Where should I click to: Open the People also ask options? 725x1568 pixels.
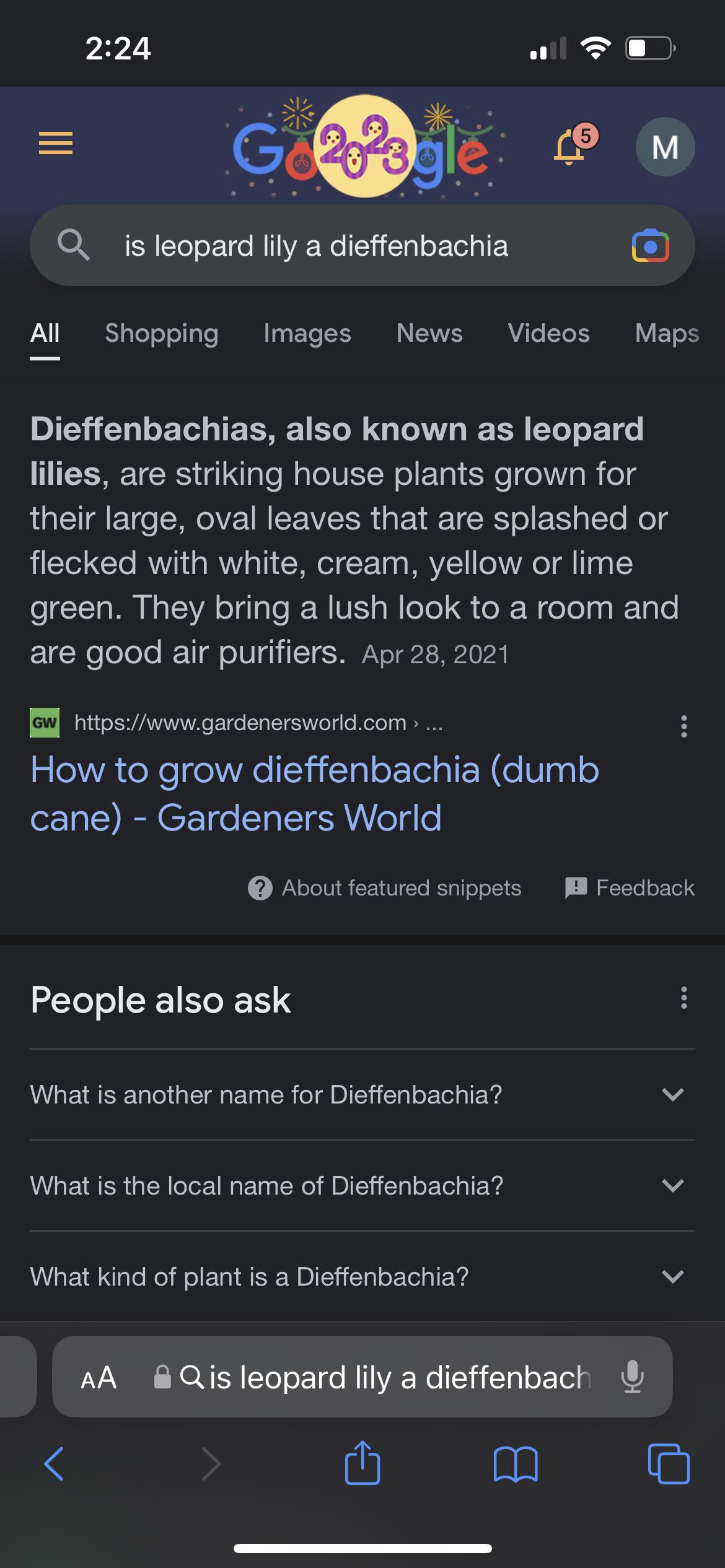tap(683, 998)
